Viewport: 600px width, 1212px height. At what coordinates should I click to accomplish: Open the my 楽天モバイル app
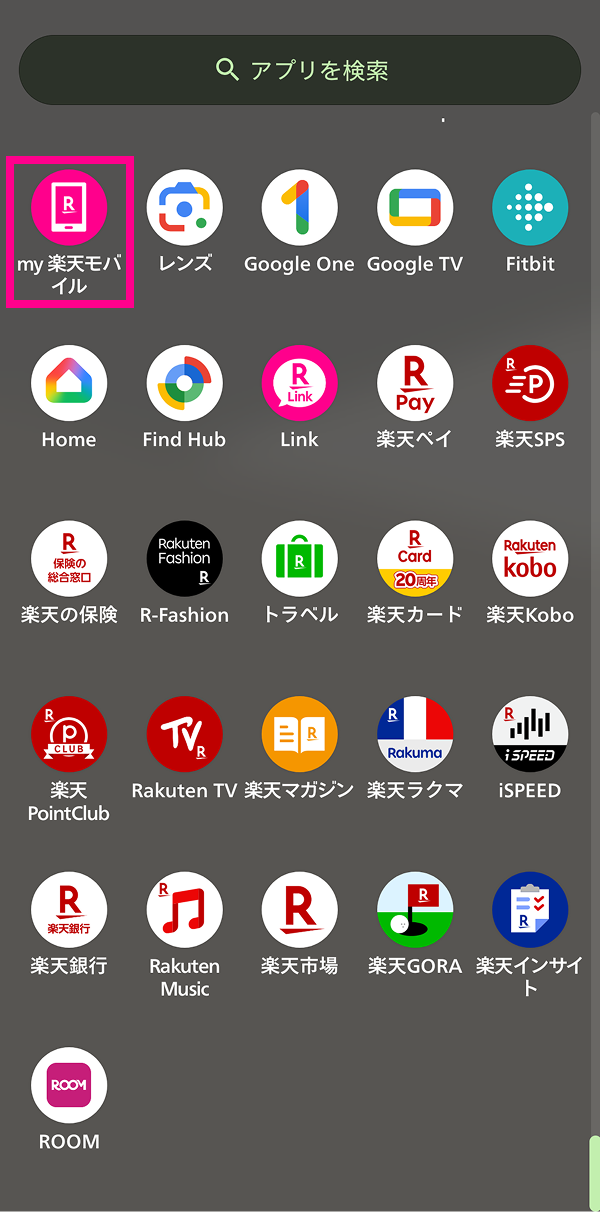click(x=69, y=208)
